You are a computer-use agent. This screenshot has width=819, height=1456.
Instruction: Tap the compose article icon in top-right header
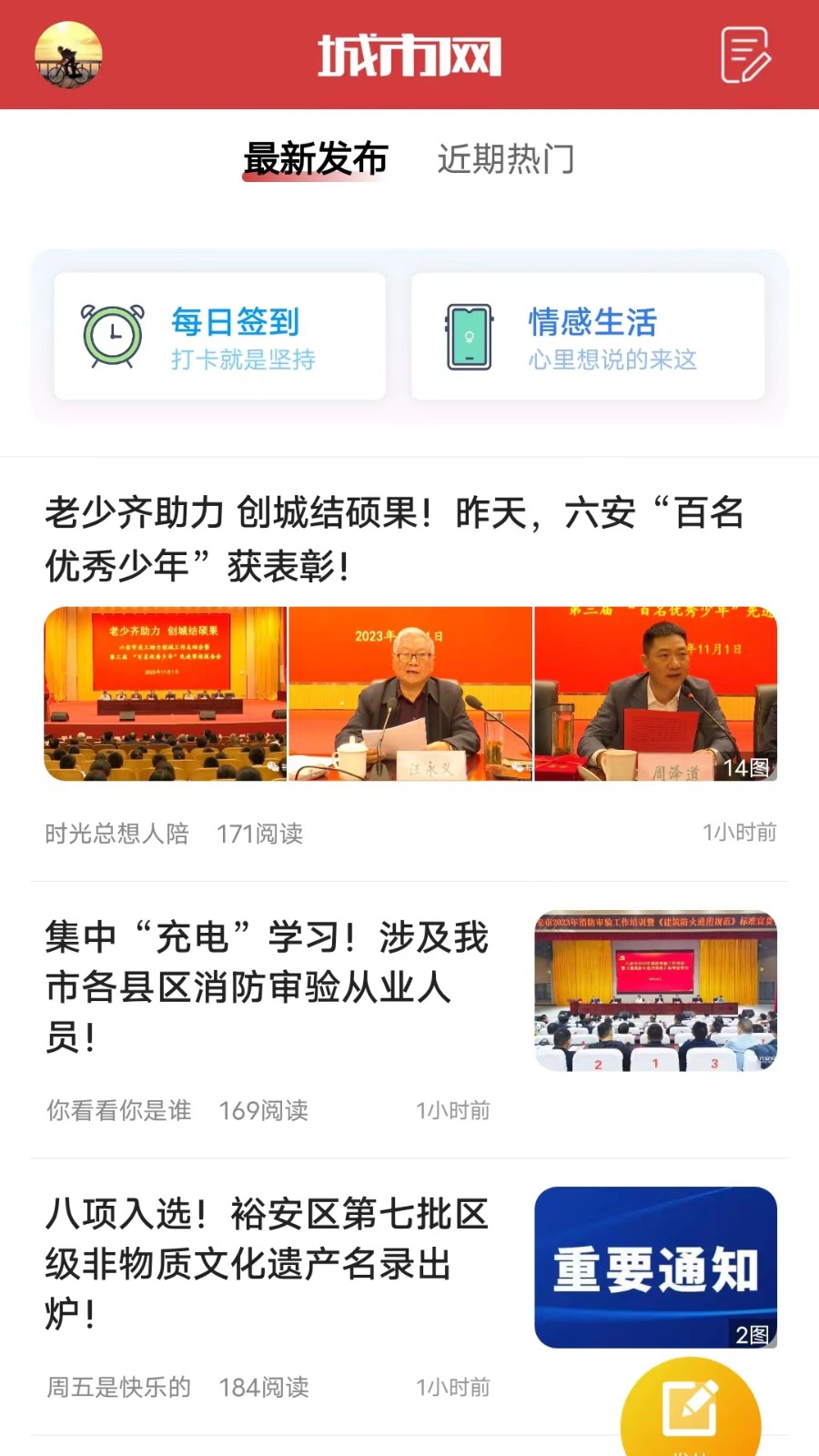(x=745, y=55)
